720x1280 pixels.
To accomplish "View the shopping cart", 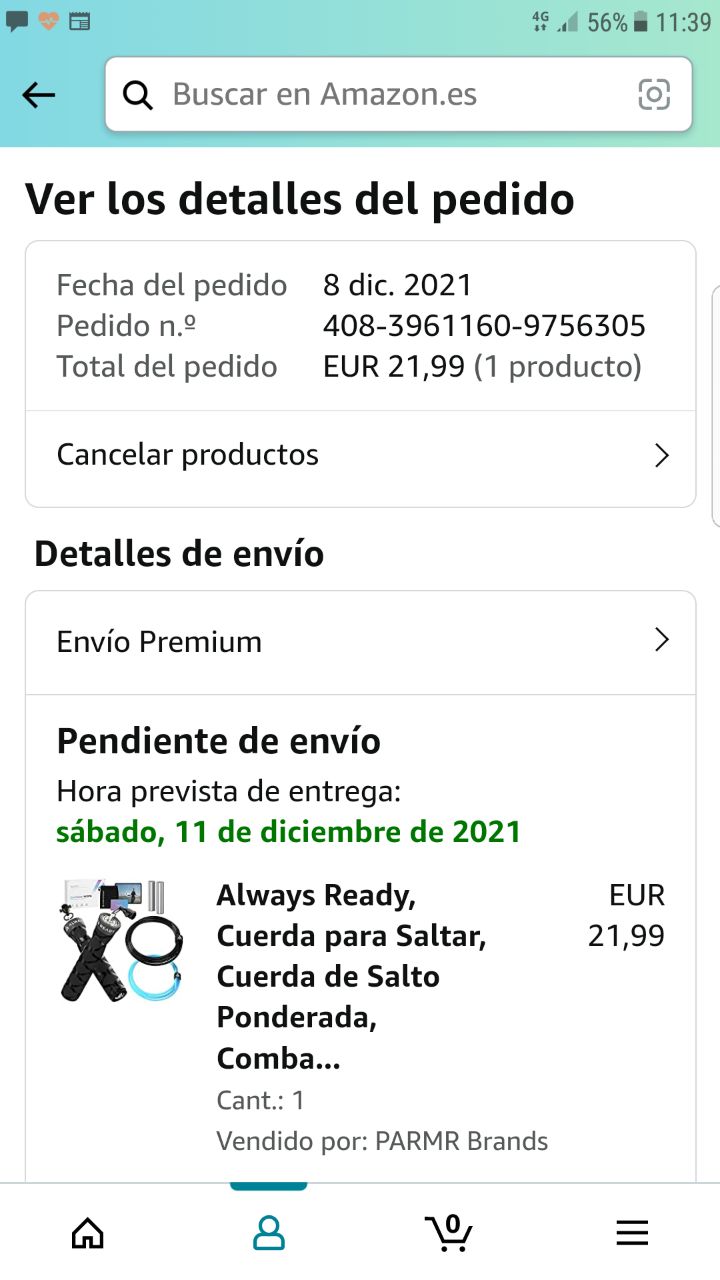I will point(449,1233).
